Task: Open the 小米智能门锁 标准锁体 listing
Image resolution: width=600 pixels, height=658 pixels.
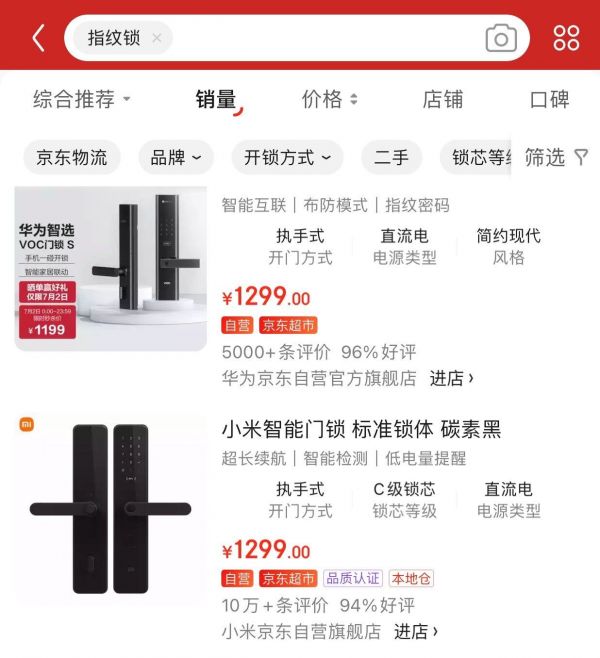Action: tap(361, 430)
